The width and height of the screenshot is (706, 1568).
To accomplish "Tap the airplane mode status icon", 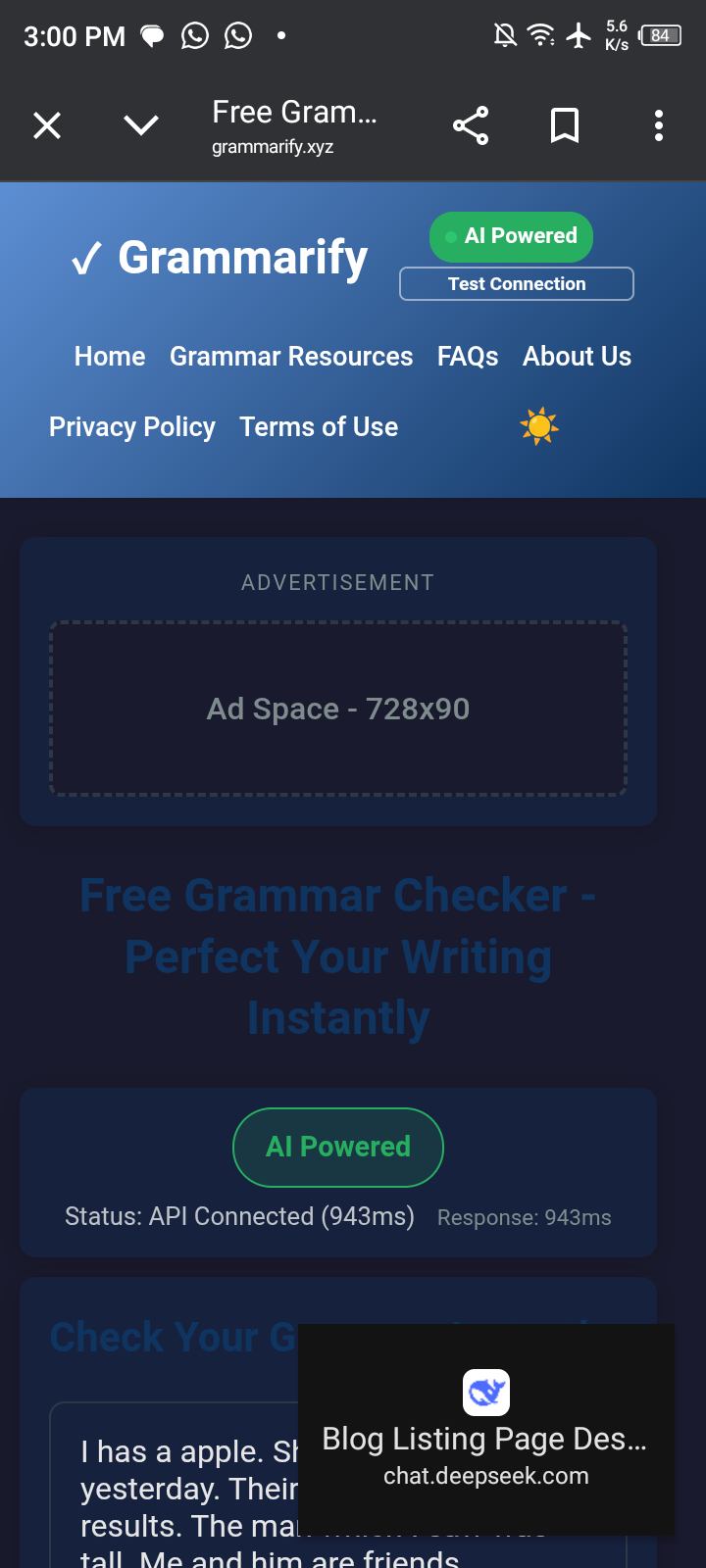I will tap(579, 35).
